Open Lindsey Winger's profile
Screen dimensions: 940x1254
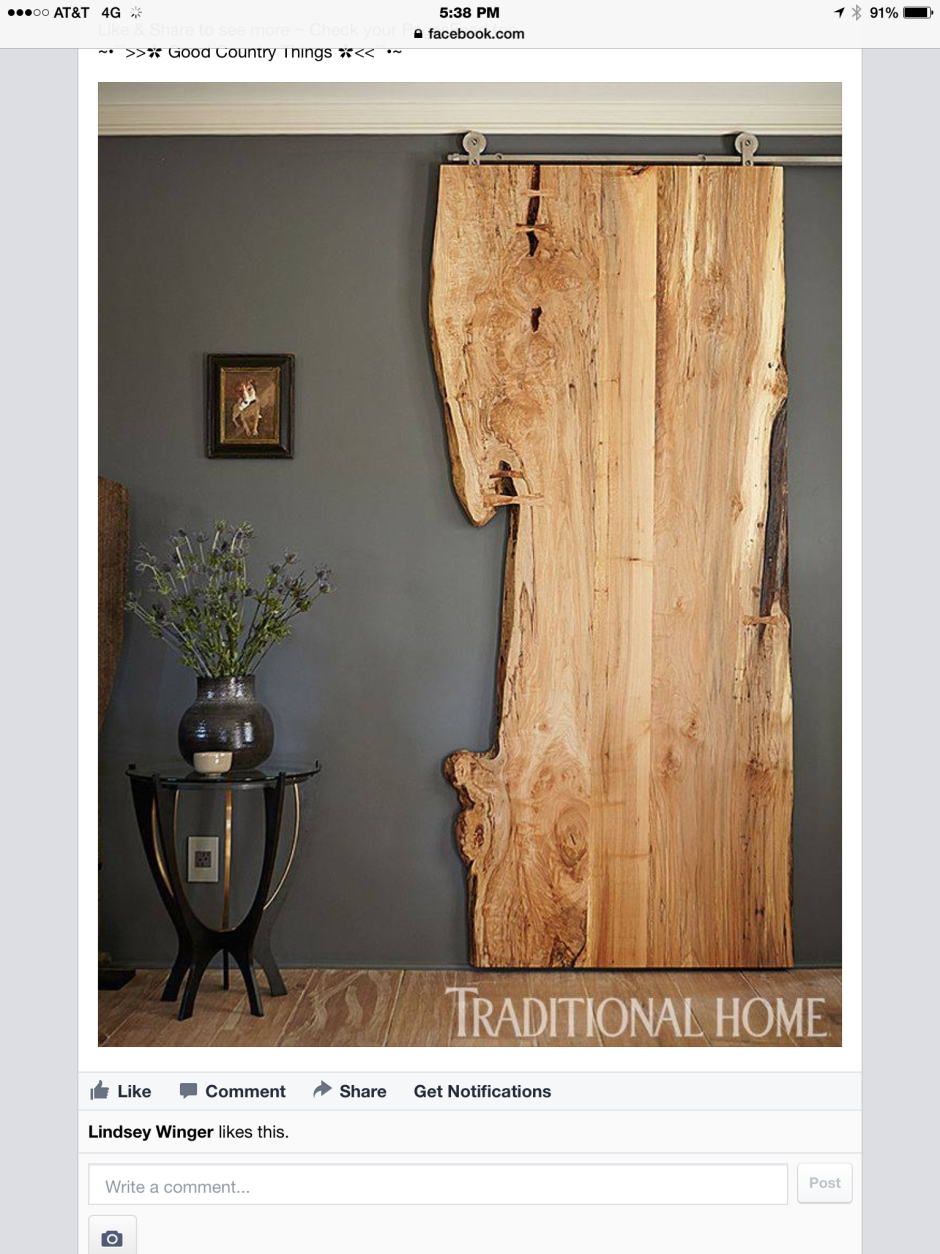tap(150, 1132)
